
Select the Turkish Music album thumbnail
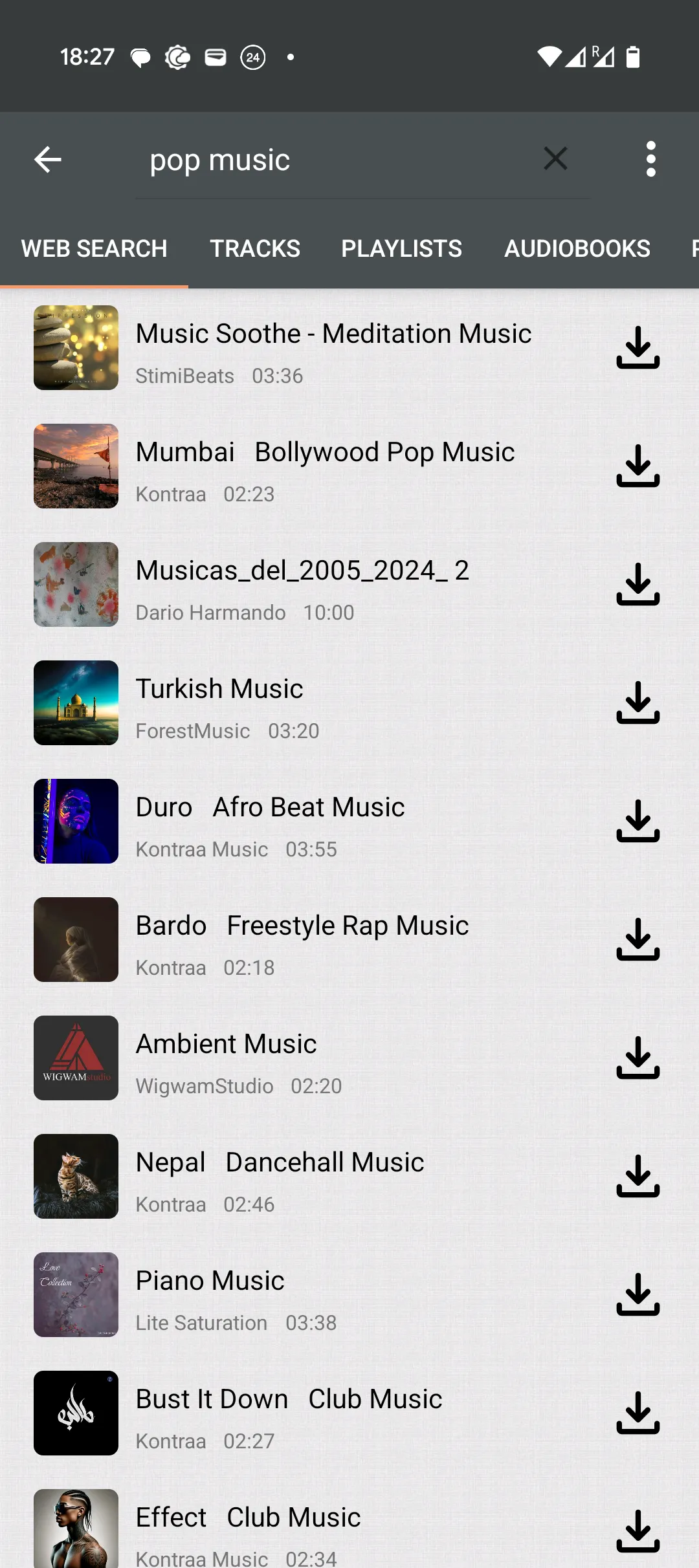[76, 702]
